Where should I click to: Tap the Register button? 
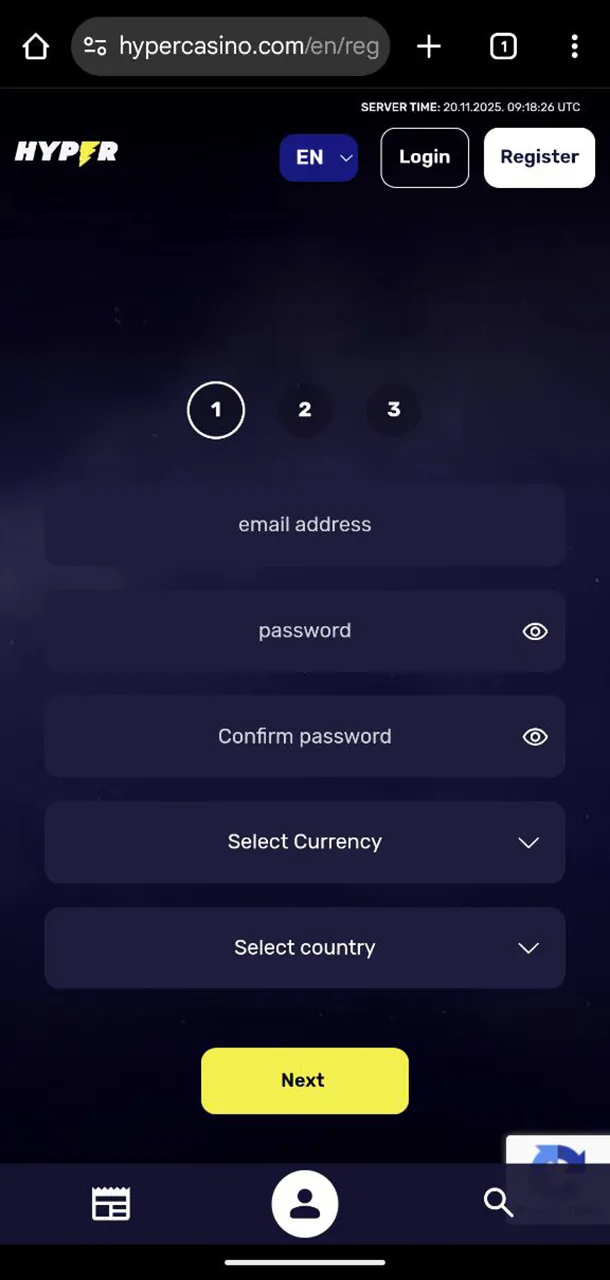click(x=539, y=157)
